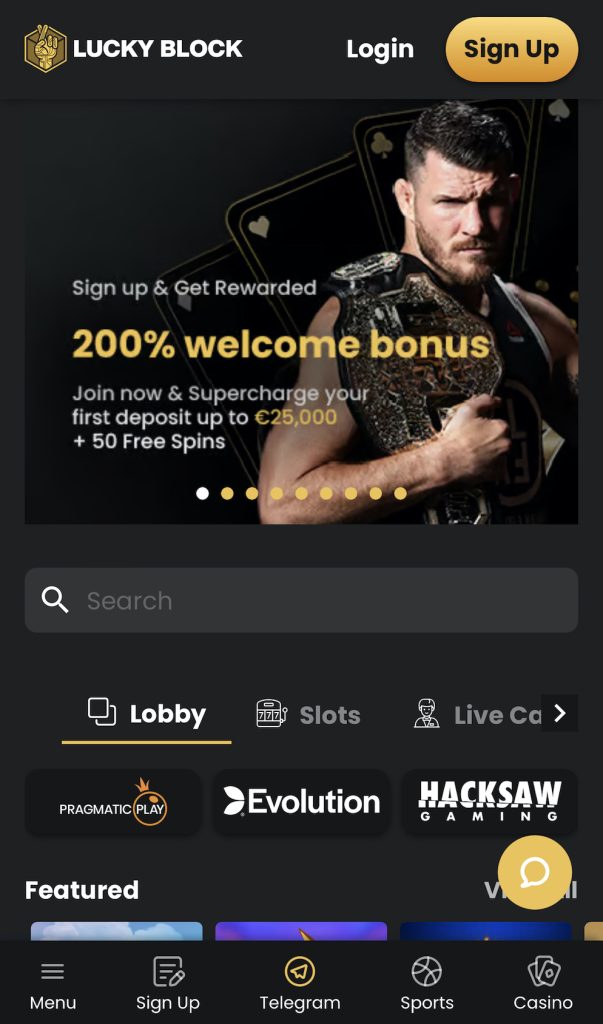Filter games by Evolution provider
This screenshot has height=1024, width=603.
pyautogui.click(x=301, y=802)
